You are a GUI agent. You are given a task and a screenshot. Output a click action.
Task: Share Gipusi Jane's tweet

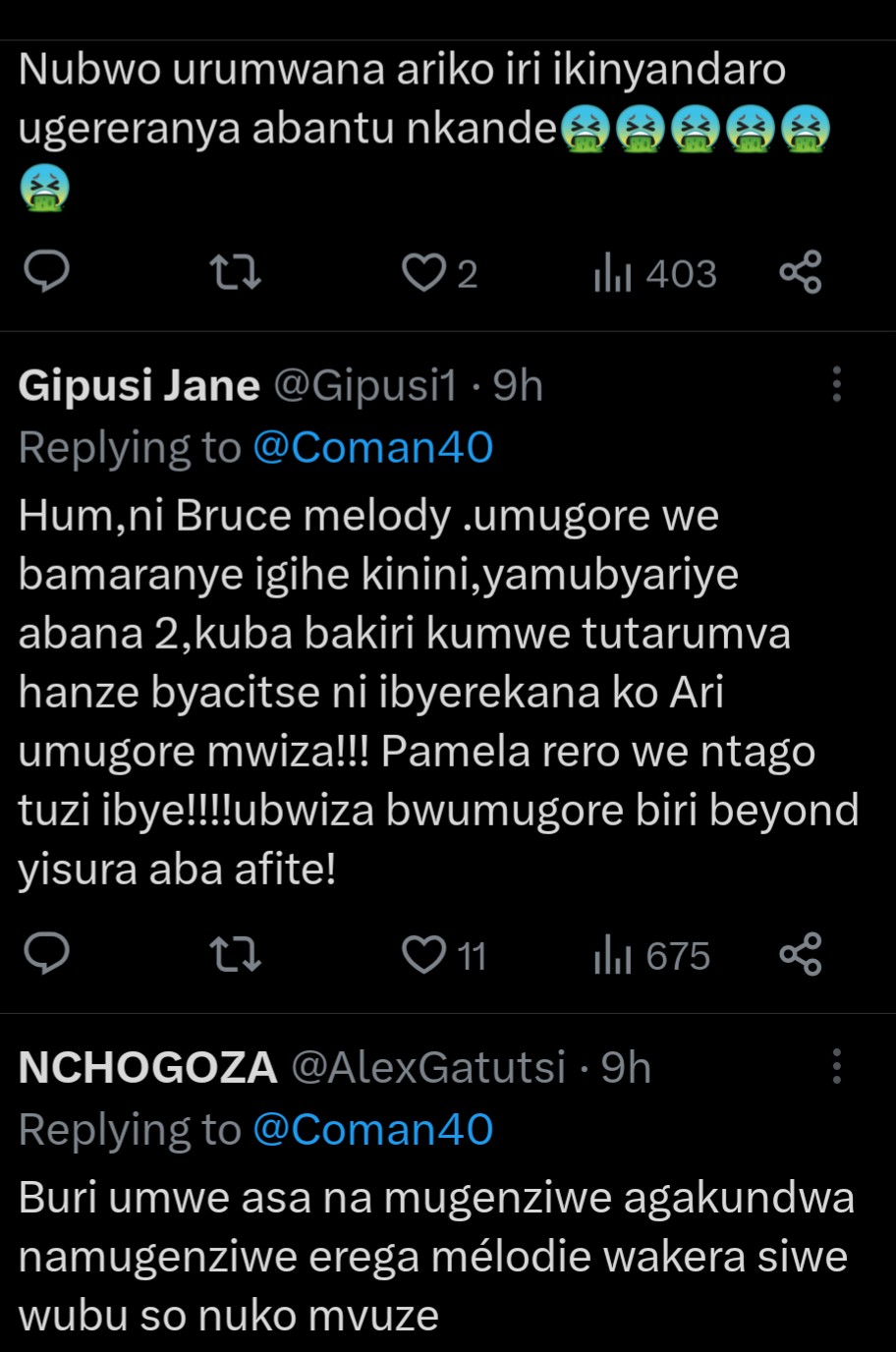coord(801,954)
